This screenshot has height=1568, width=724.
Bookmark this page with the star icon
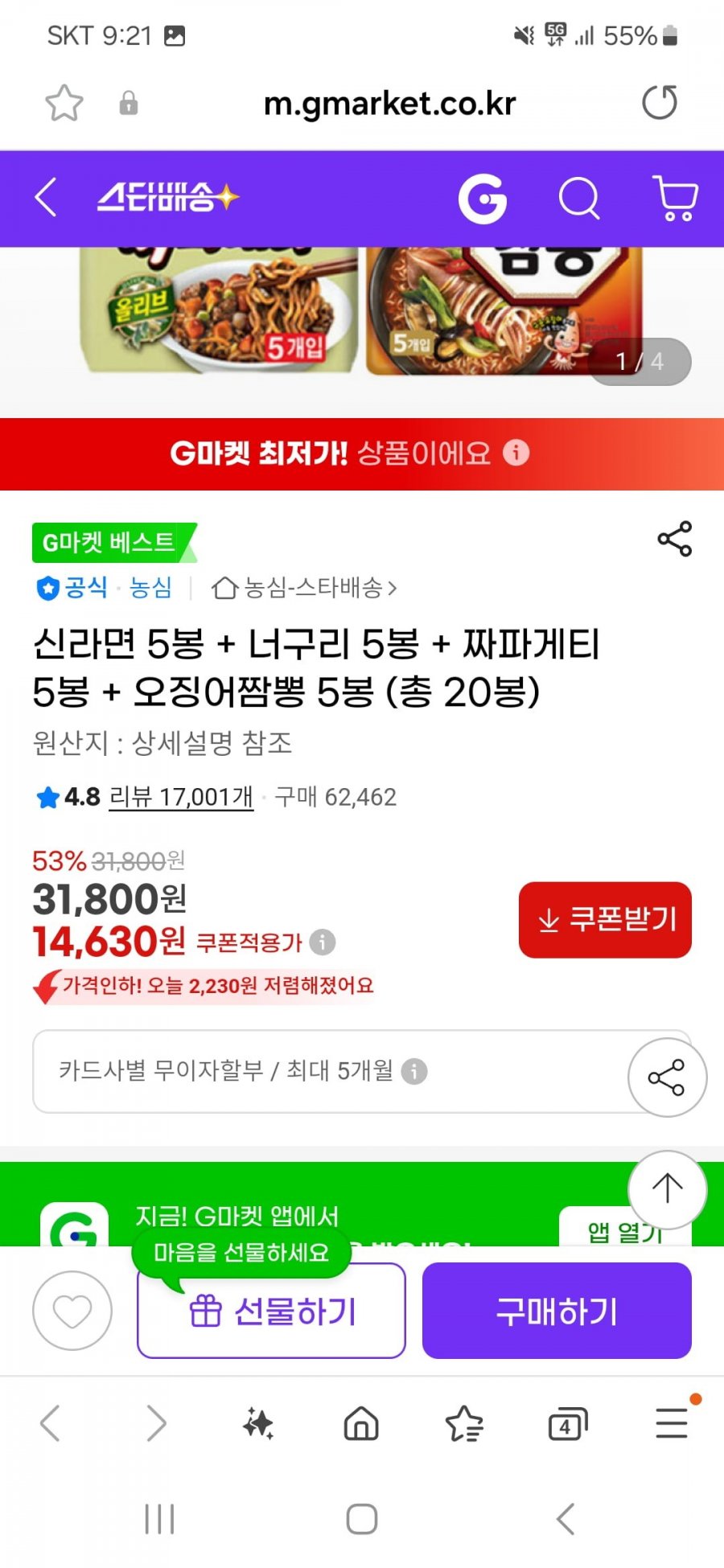(x=64, y=103)
